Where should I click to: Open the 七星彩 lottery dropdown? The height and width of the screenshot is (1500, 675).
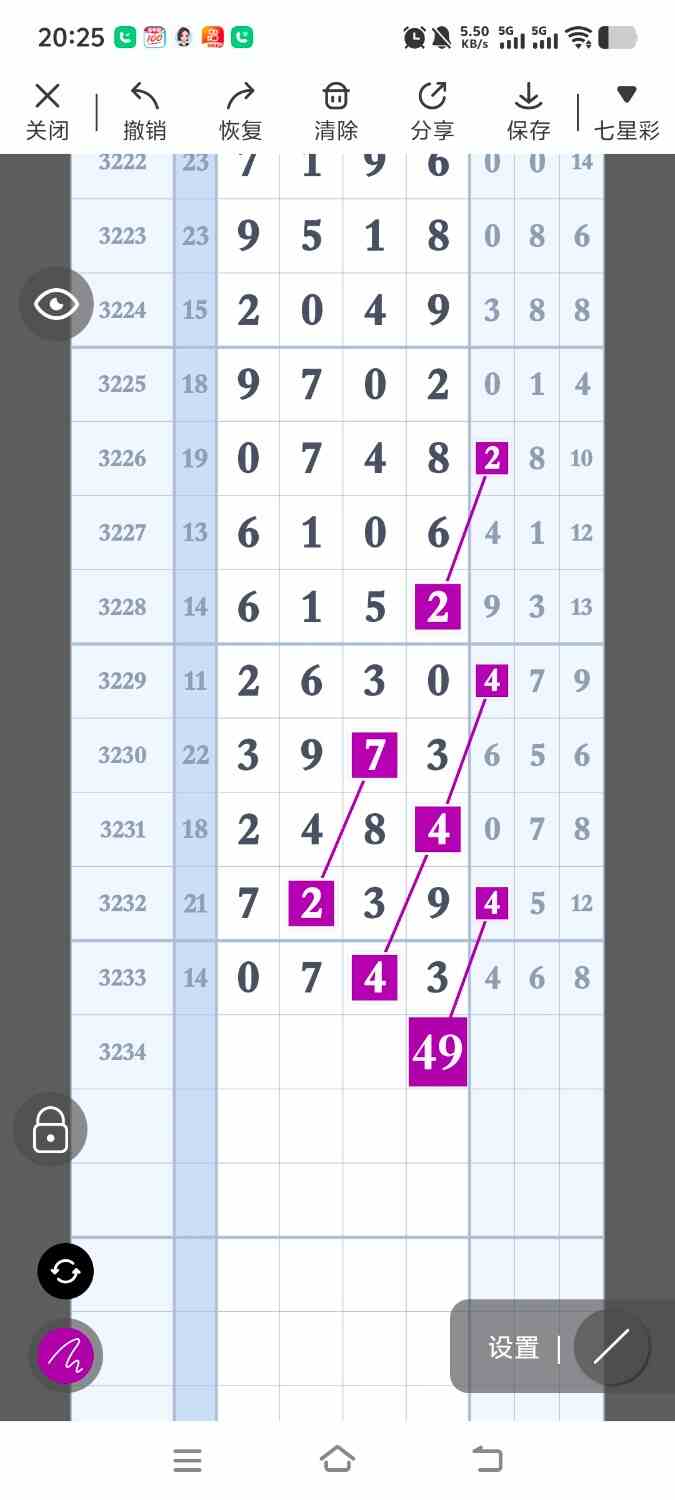click(x=626, y=111)
